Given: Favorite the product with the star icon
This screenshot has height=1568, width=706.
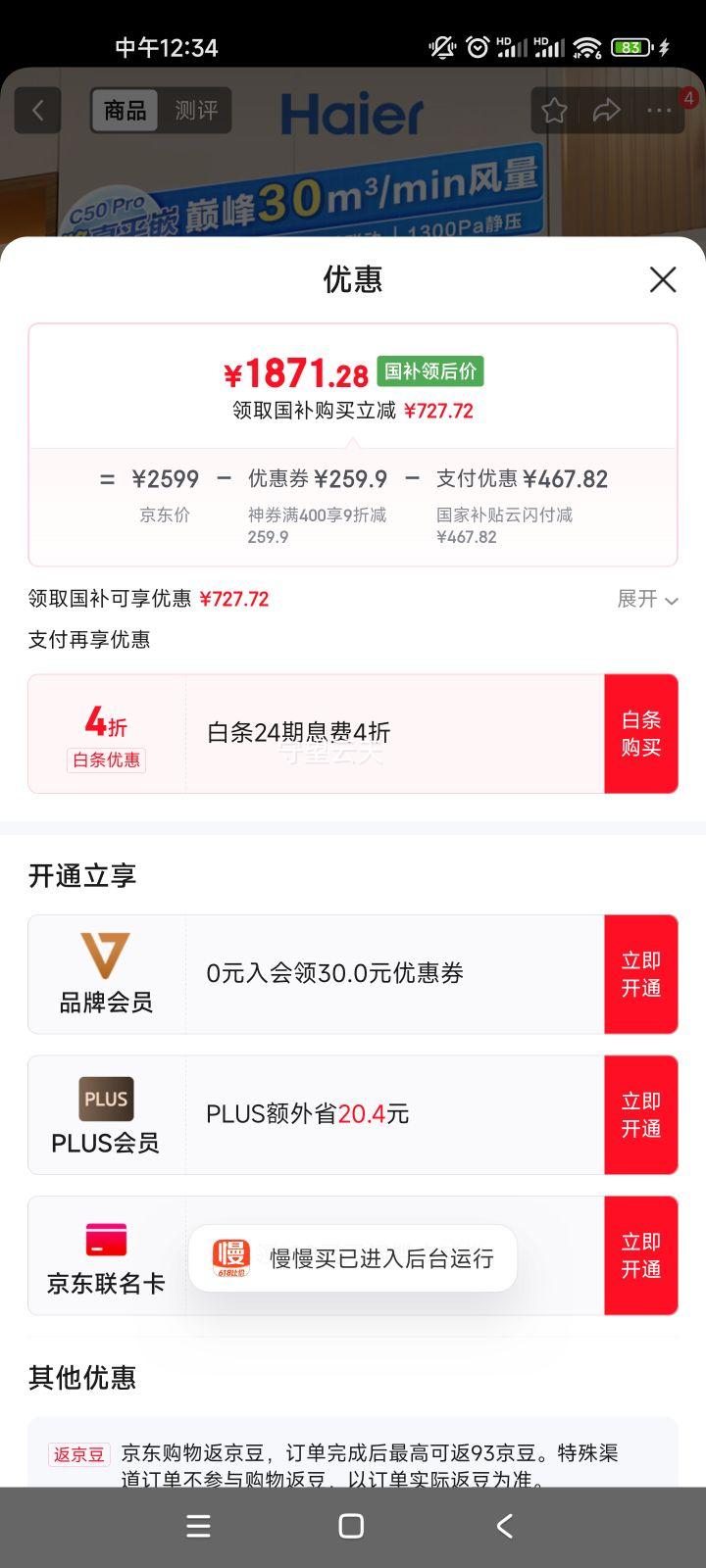Looking at the screenshot, I should (554, 110).
